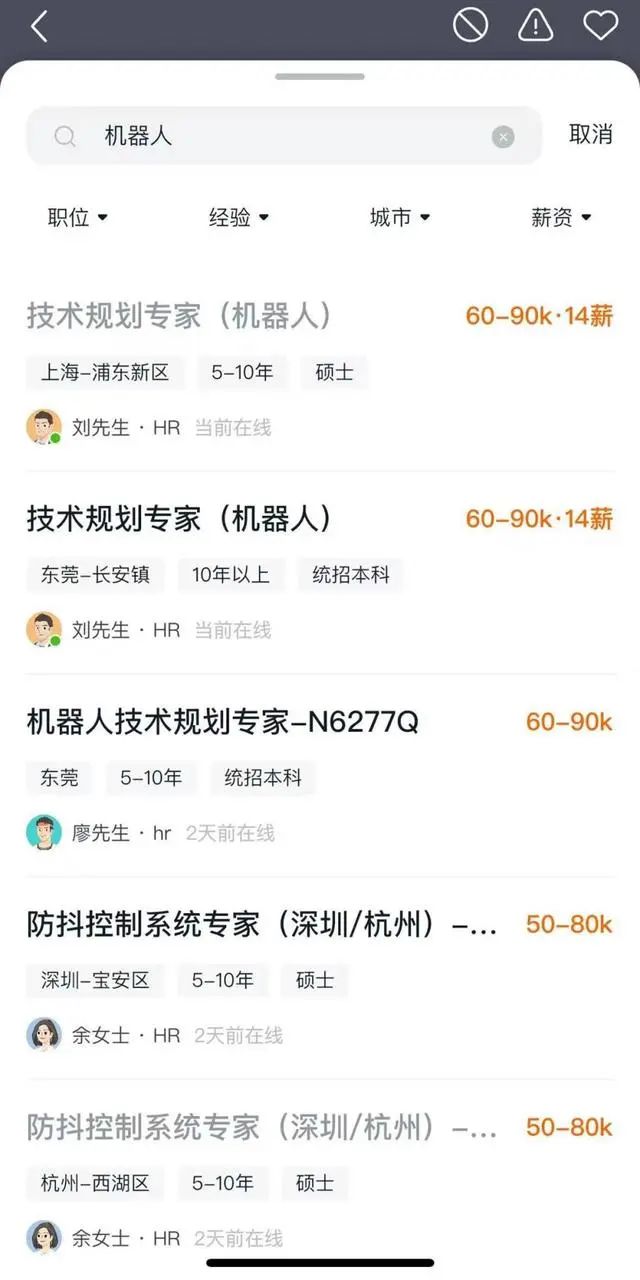Viewport: 640px width, 1280px height.
Task: Open 防抖控制系统专家 job in 深圳-宝安区
Action: [x=320, y=978]
